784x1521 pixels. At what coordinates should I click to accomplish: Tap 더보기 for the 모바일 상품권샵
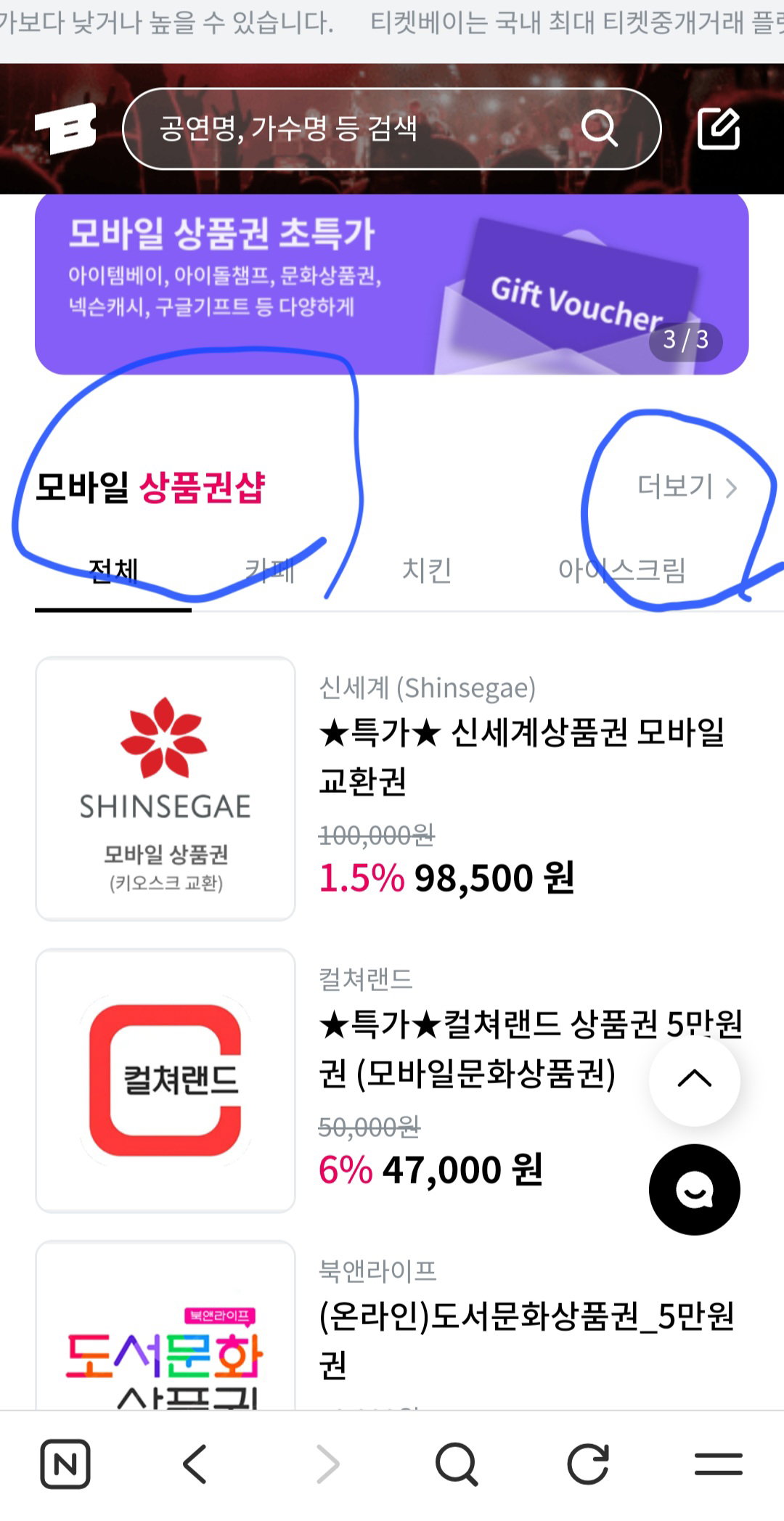[687, 486]
